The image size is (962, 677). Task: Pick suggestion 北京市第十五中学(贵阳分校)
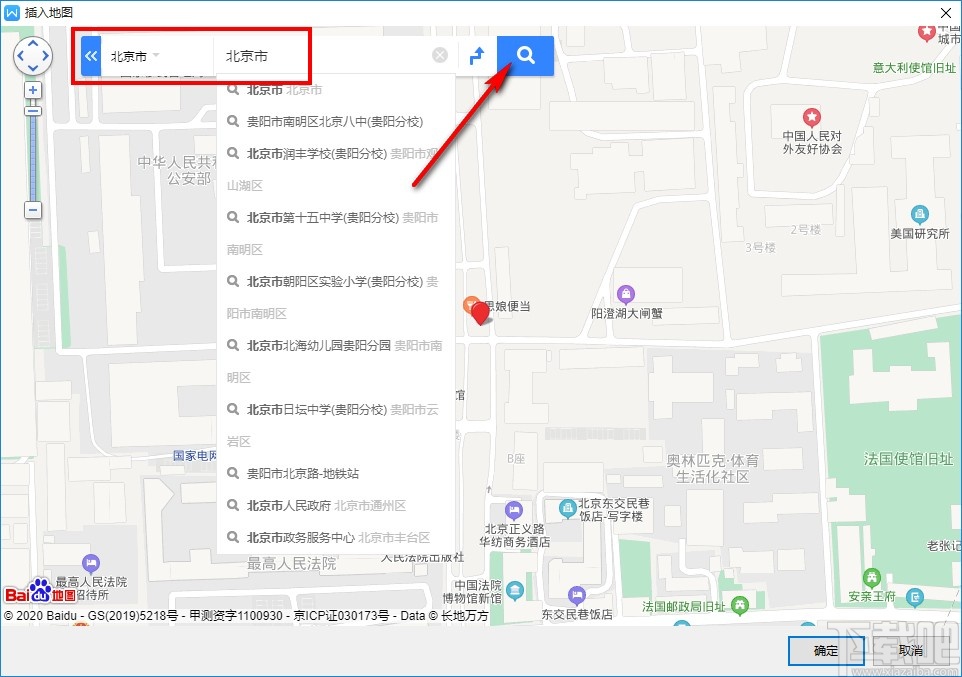tap(322, 218)
